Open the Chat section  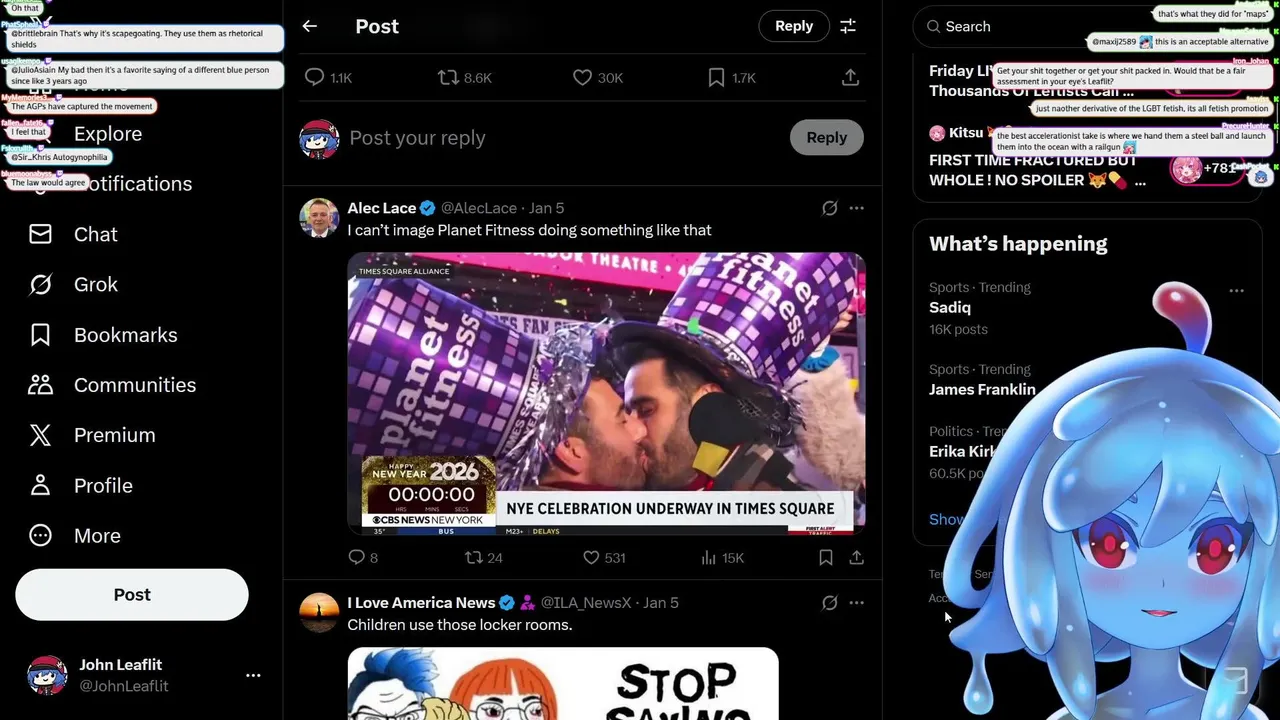(95, 234)
